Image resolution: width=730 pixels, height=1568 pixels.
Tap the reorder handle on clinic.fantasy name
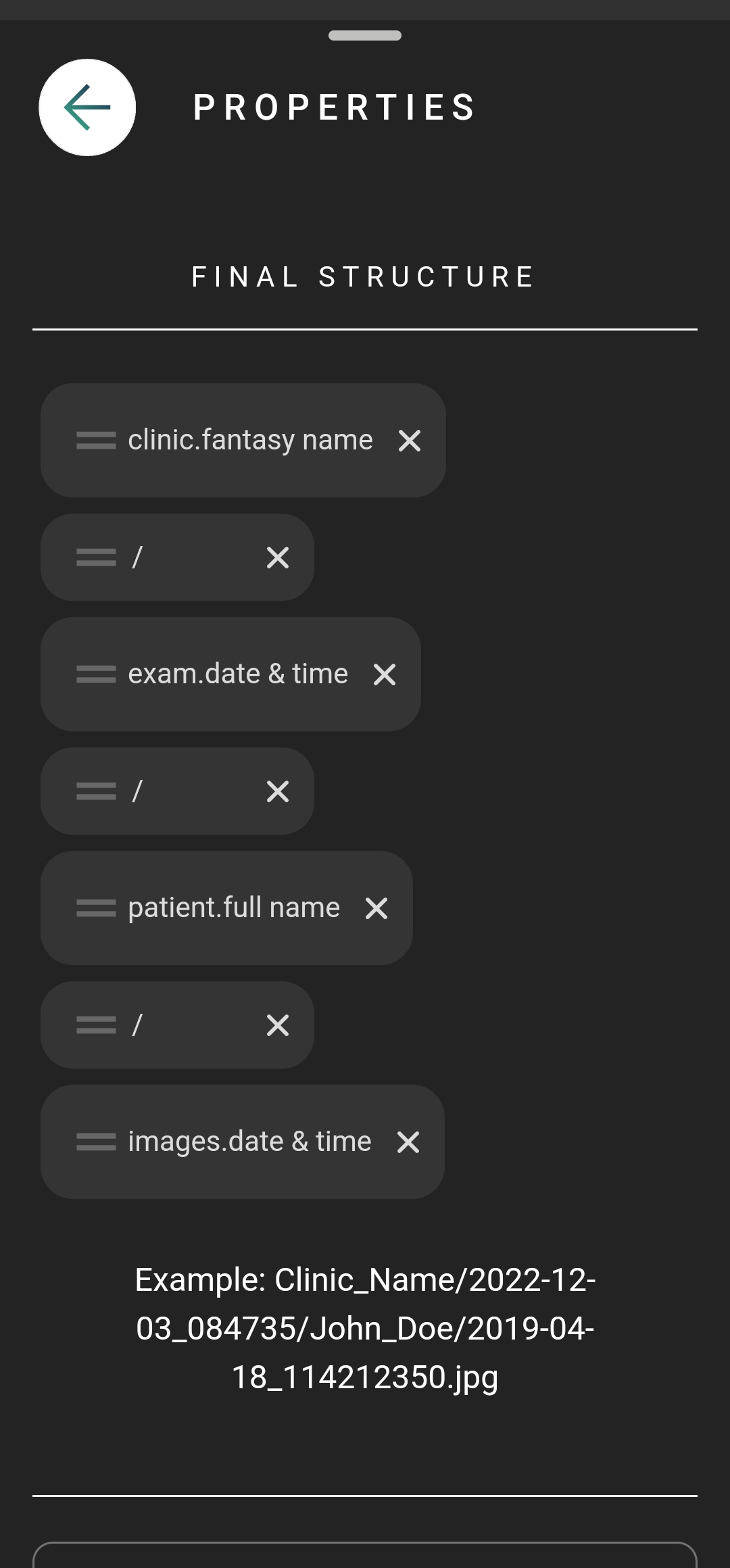point(96,441)
